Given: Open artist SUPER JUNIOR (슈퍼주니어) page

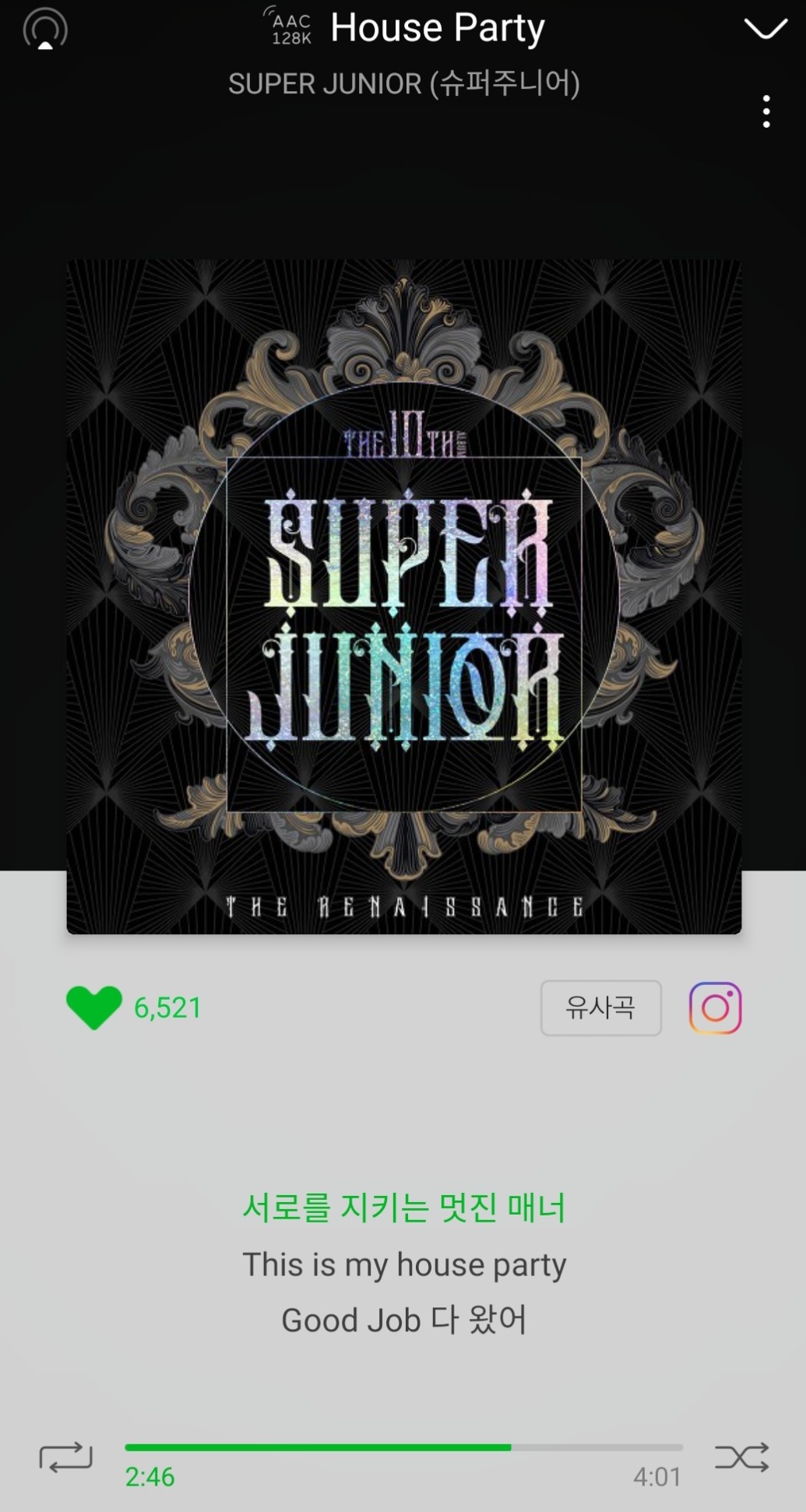Looking at the screenshot, I should pos(403,83).
